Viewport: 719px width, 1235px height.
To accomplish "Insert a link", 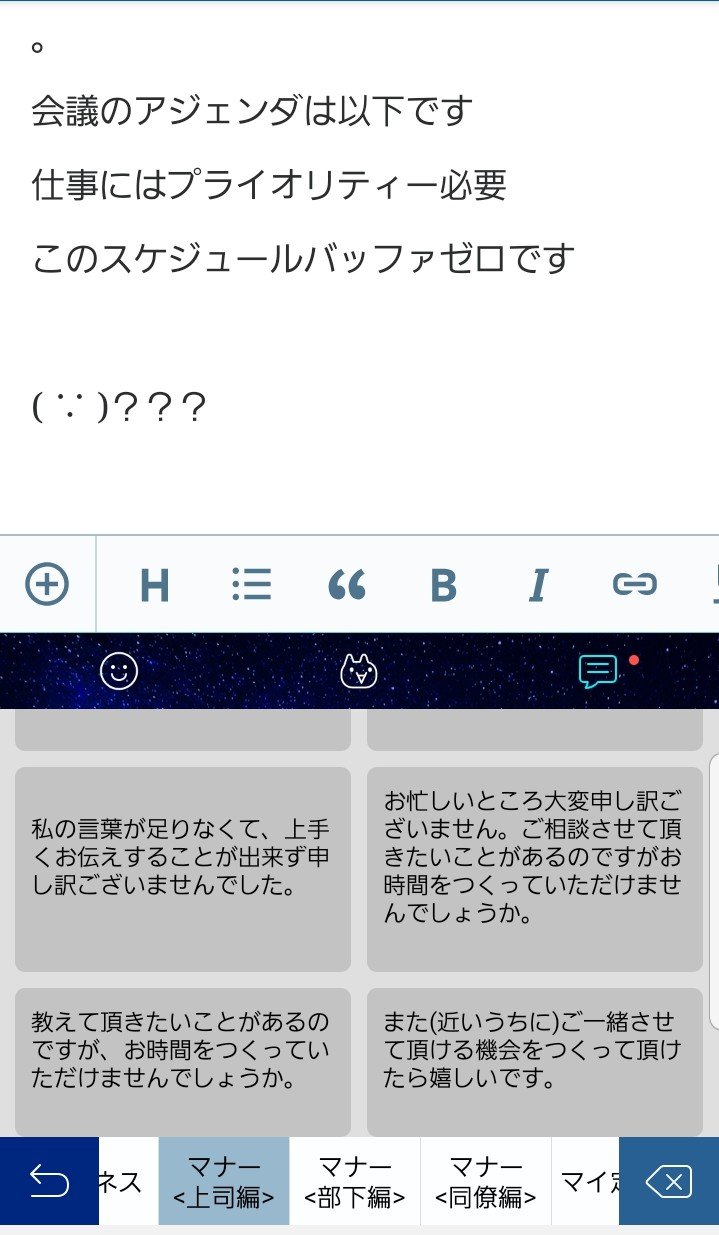I will coord(634,584).
